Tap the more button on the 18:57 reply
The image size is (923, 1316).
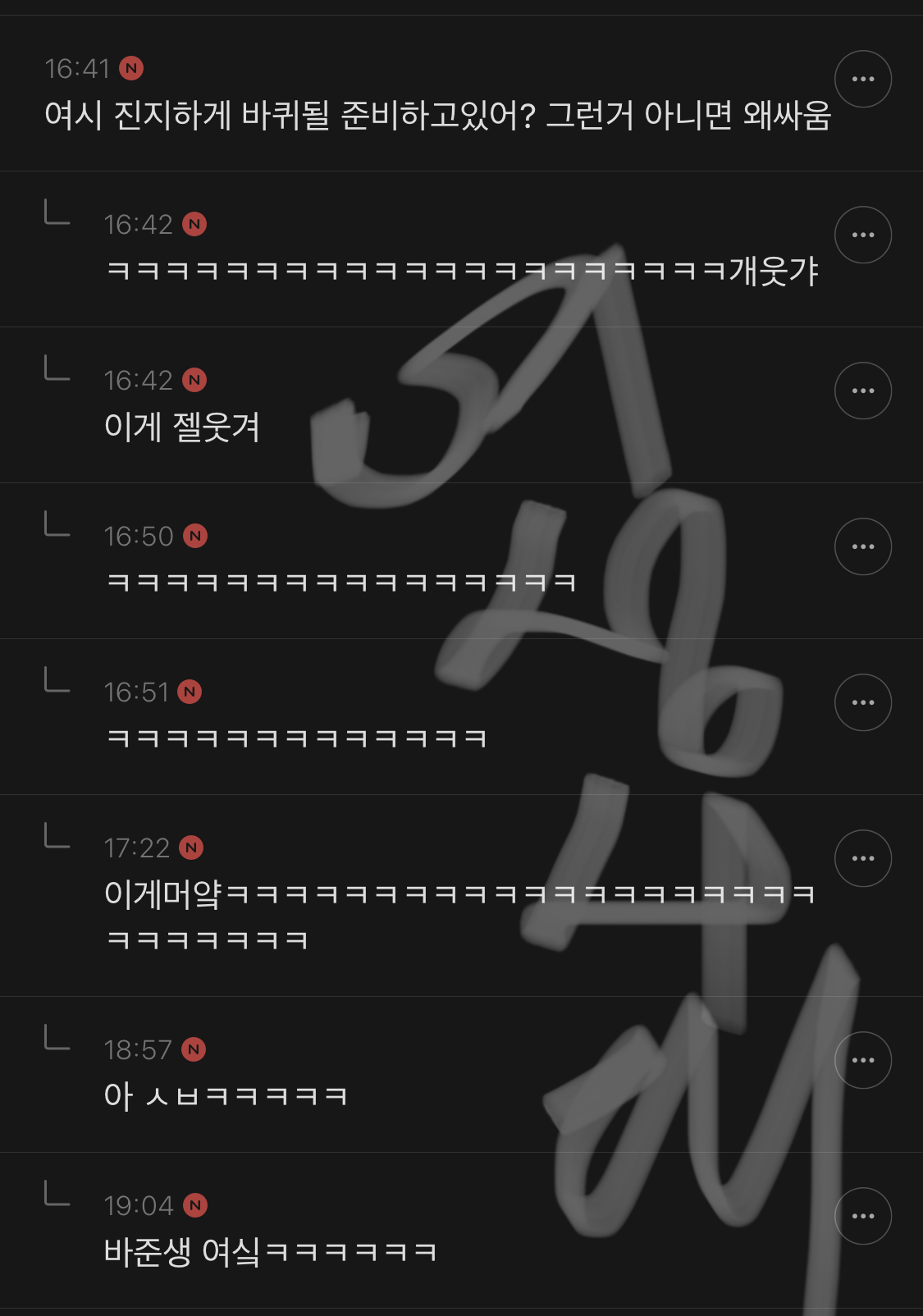pos(862,1060)
